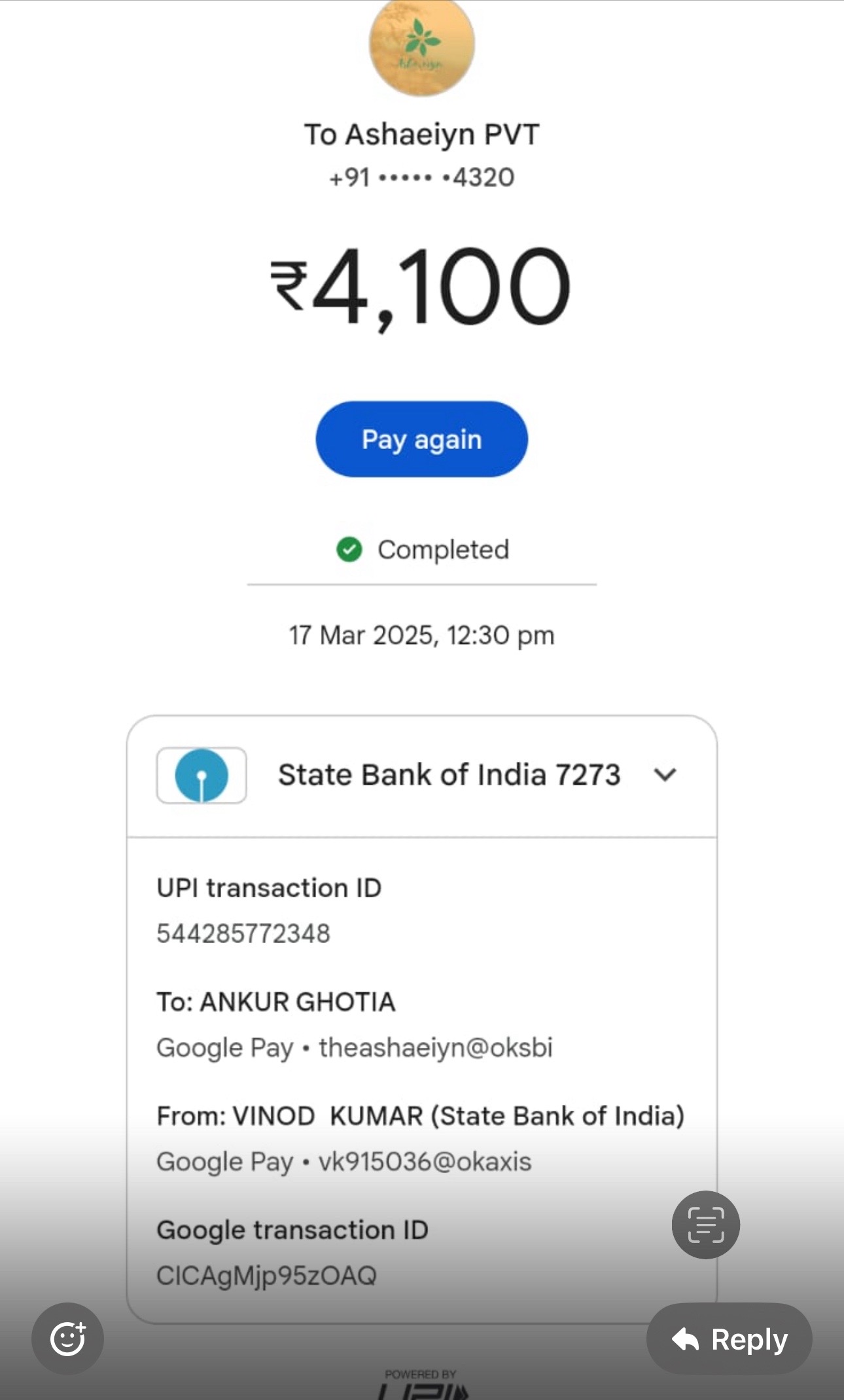Tap the Reply button
Viewport: 844px width, 1400px height.
pos(729,1338)
